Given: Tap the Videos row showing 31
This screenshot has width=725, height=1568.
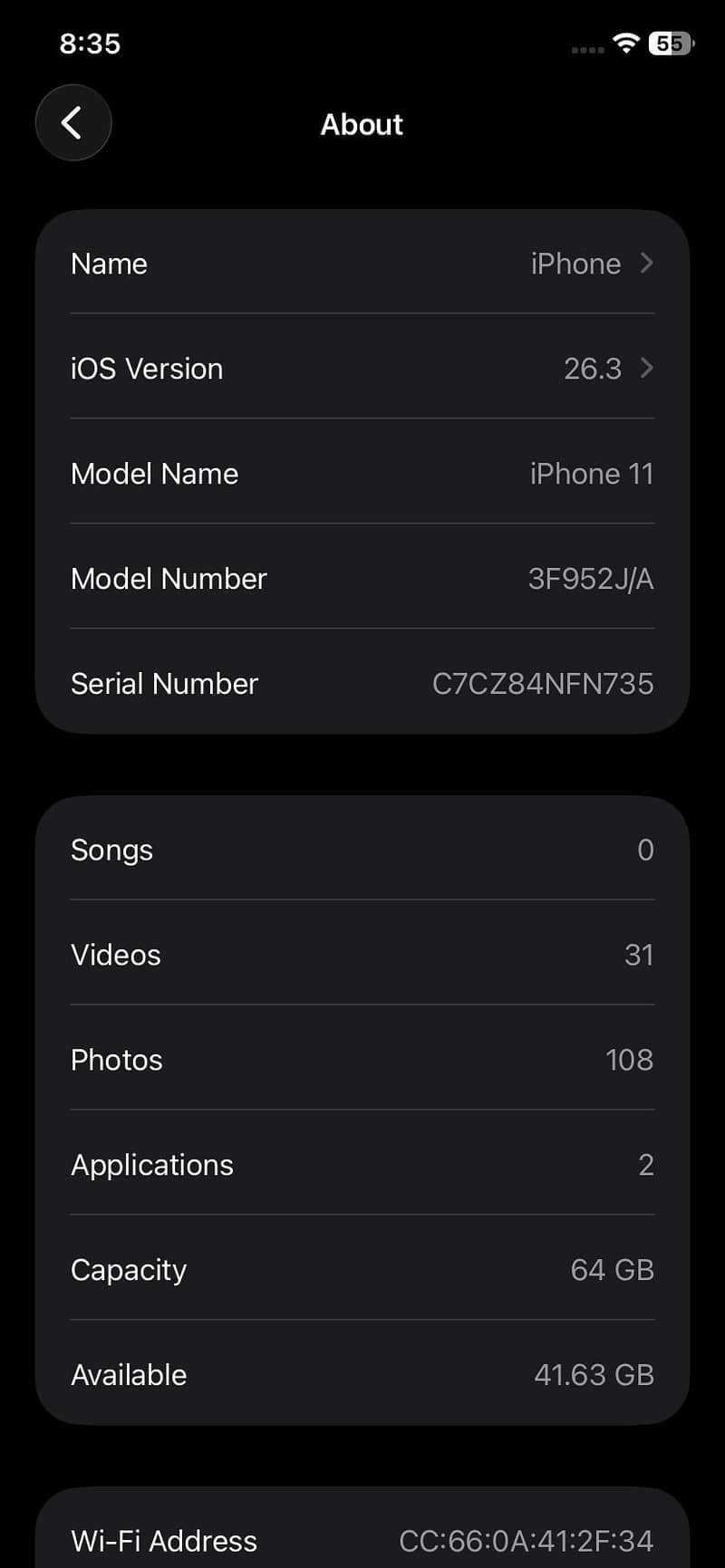Looking at the screenshot, I should coord(362,954).
